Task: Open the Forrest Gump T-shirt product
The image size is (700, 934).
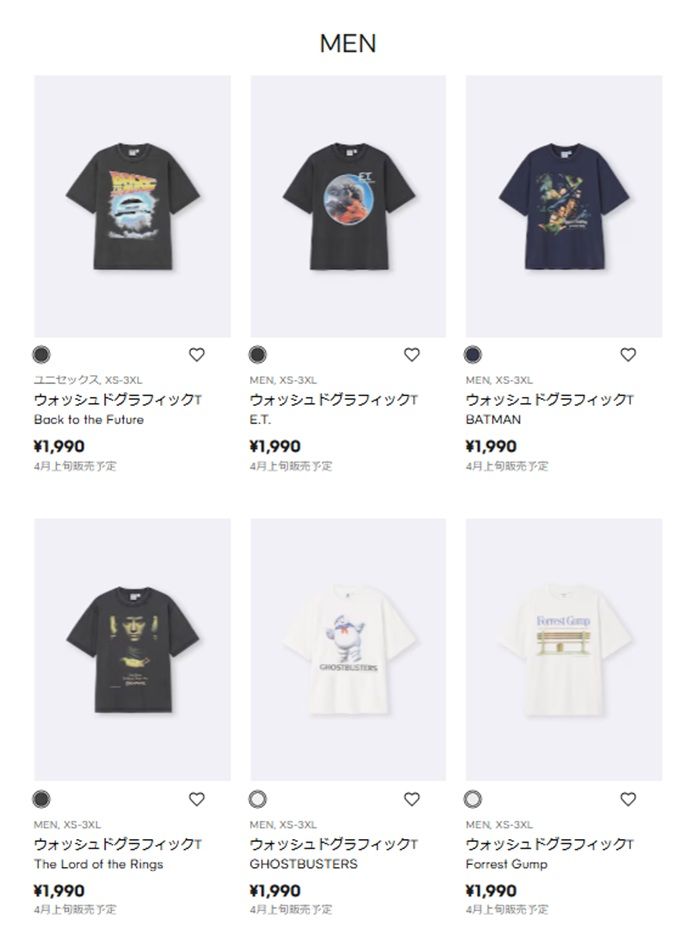Action: coord(564,649)
